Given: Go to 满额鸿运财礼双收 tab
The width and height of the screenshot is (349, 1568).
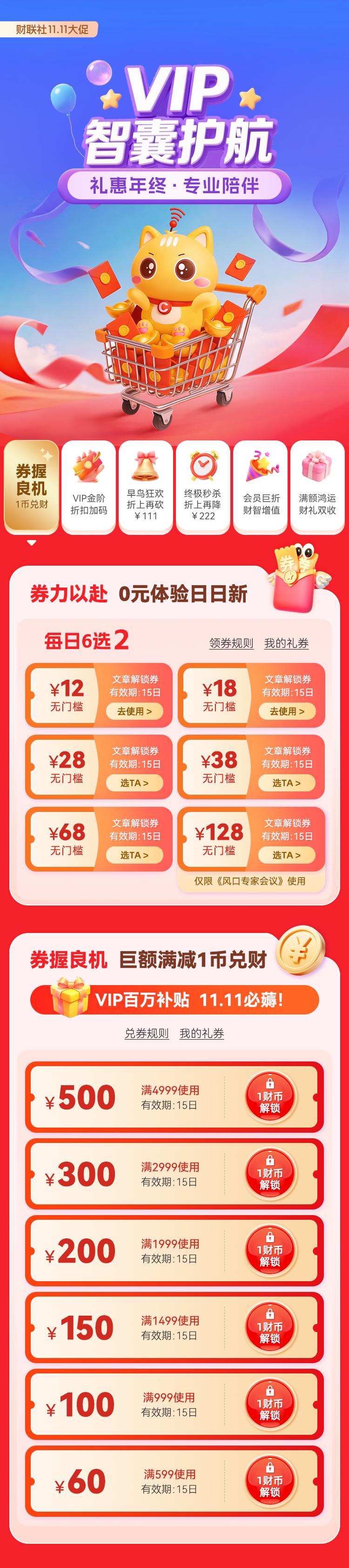Looking at the screenshot, I should 317,487.
